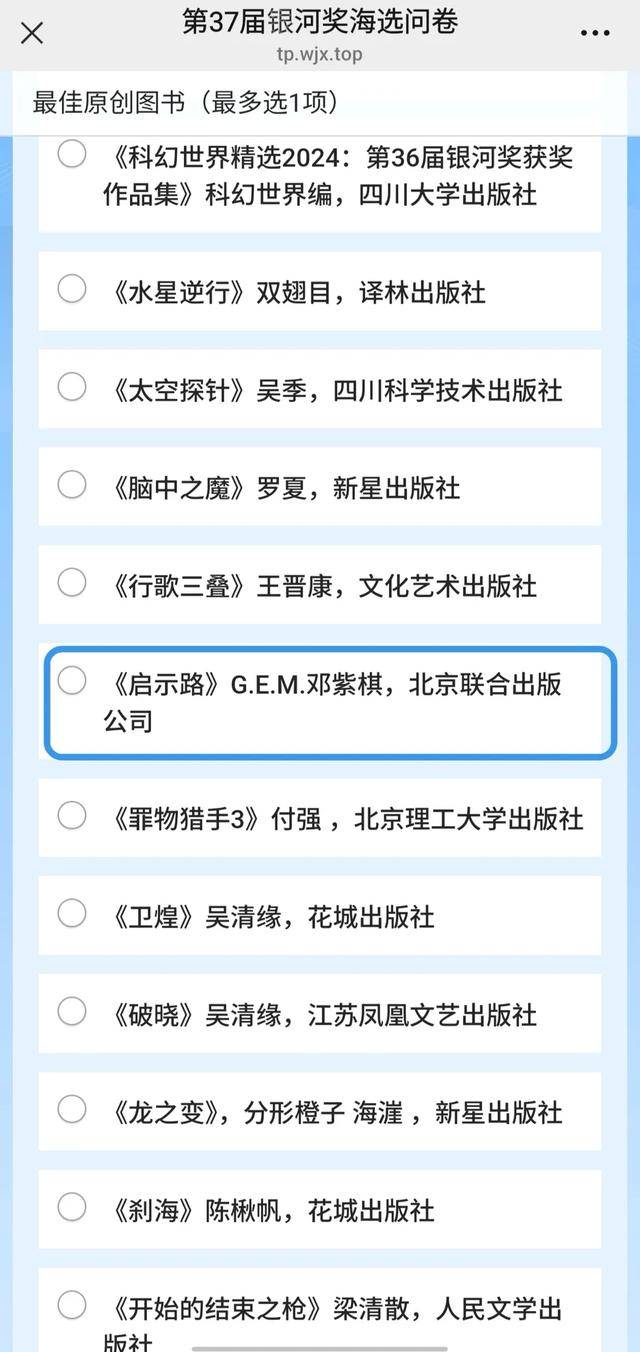
Task: Select 《开始的结束之枪》梁清散
Action: tap(71, 1305)
